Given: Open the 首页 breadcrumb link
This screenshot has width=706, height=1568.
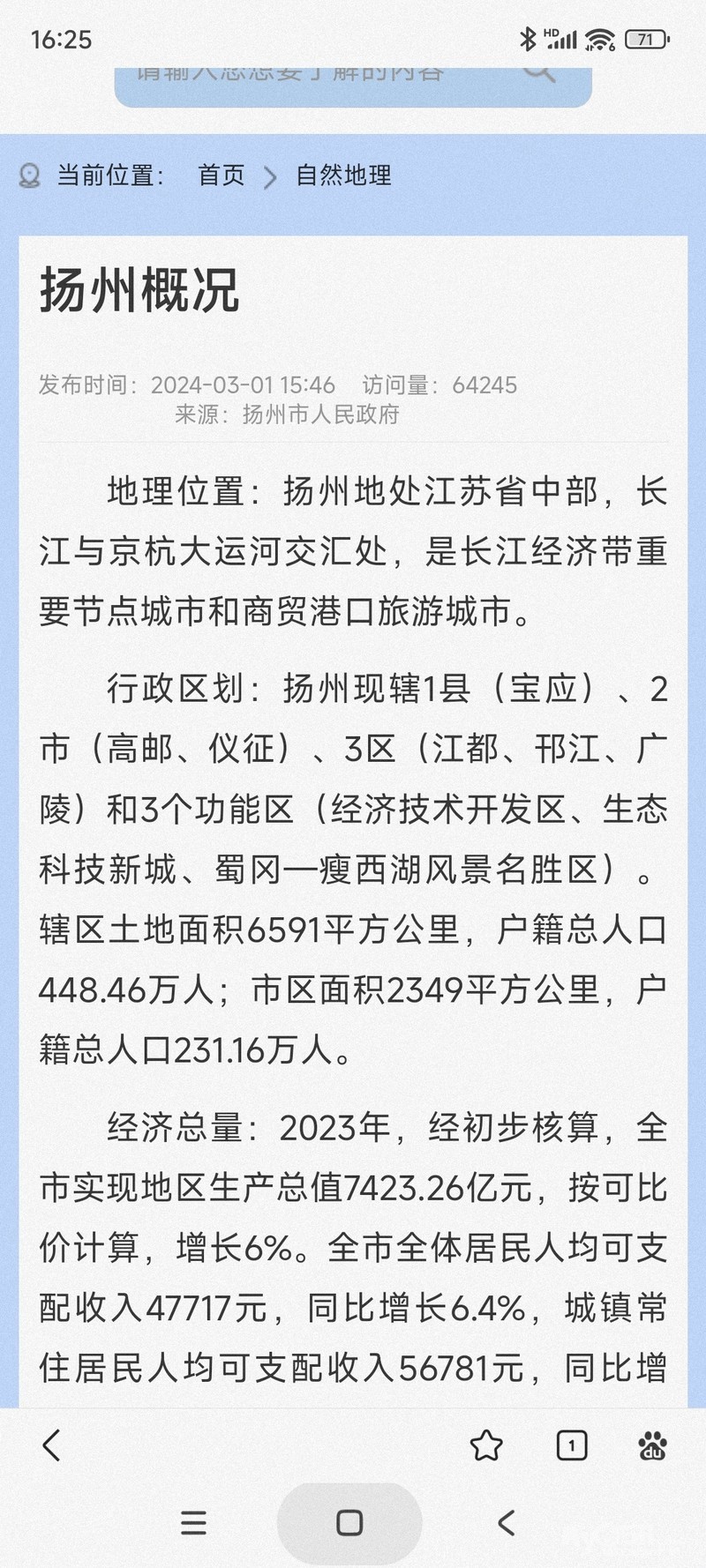Looking at the screenshot, I should click(221, 175).
